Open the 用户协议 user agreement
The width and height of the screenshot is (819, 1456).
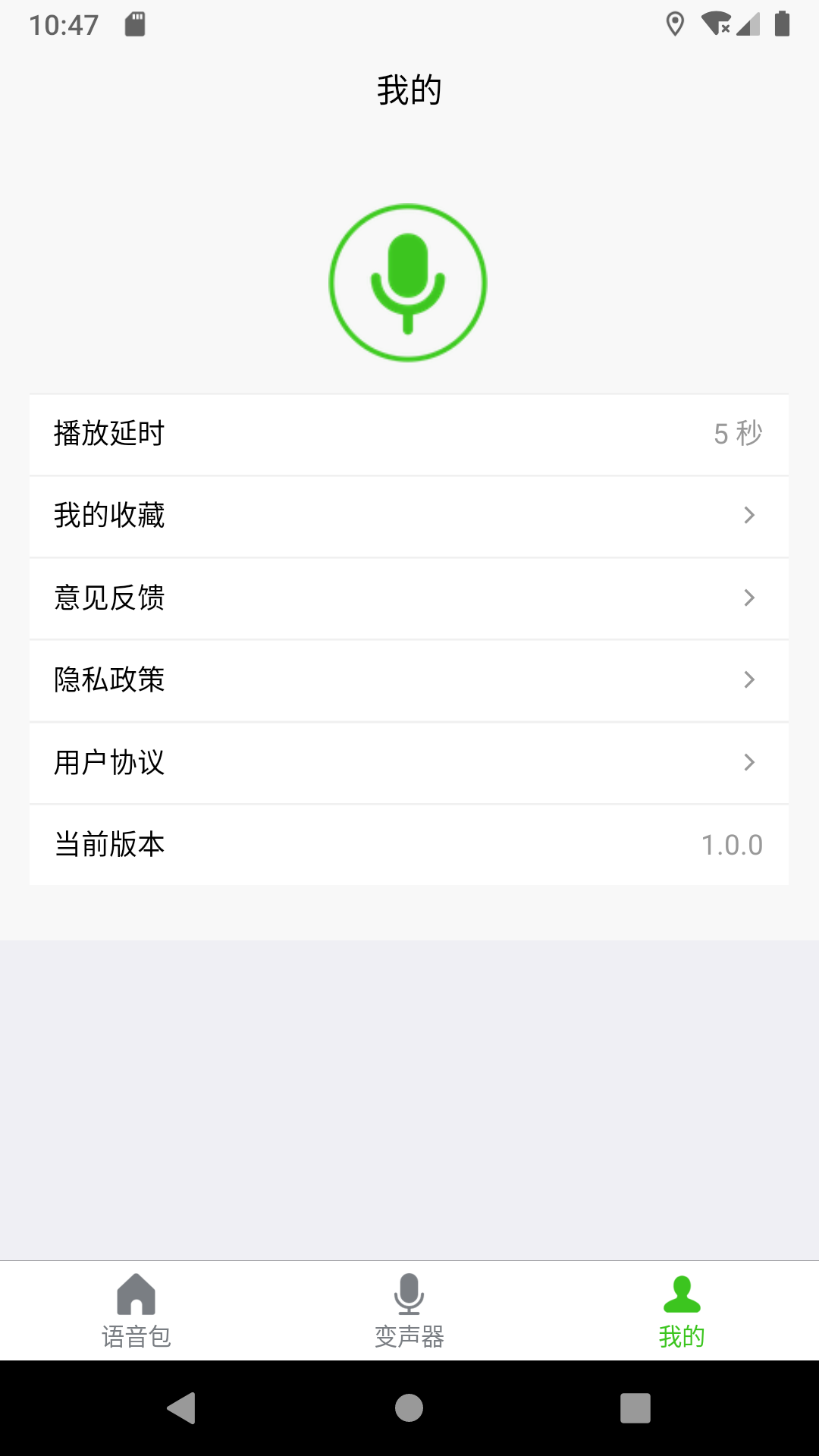[409, 762]
